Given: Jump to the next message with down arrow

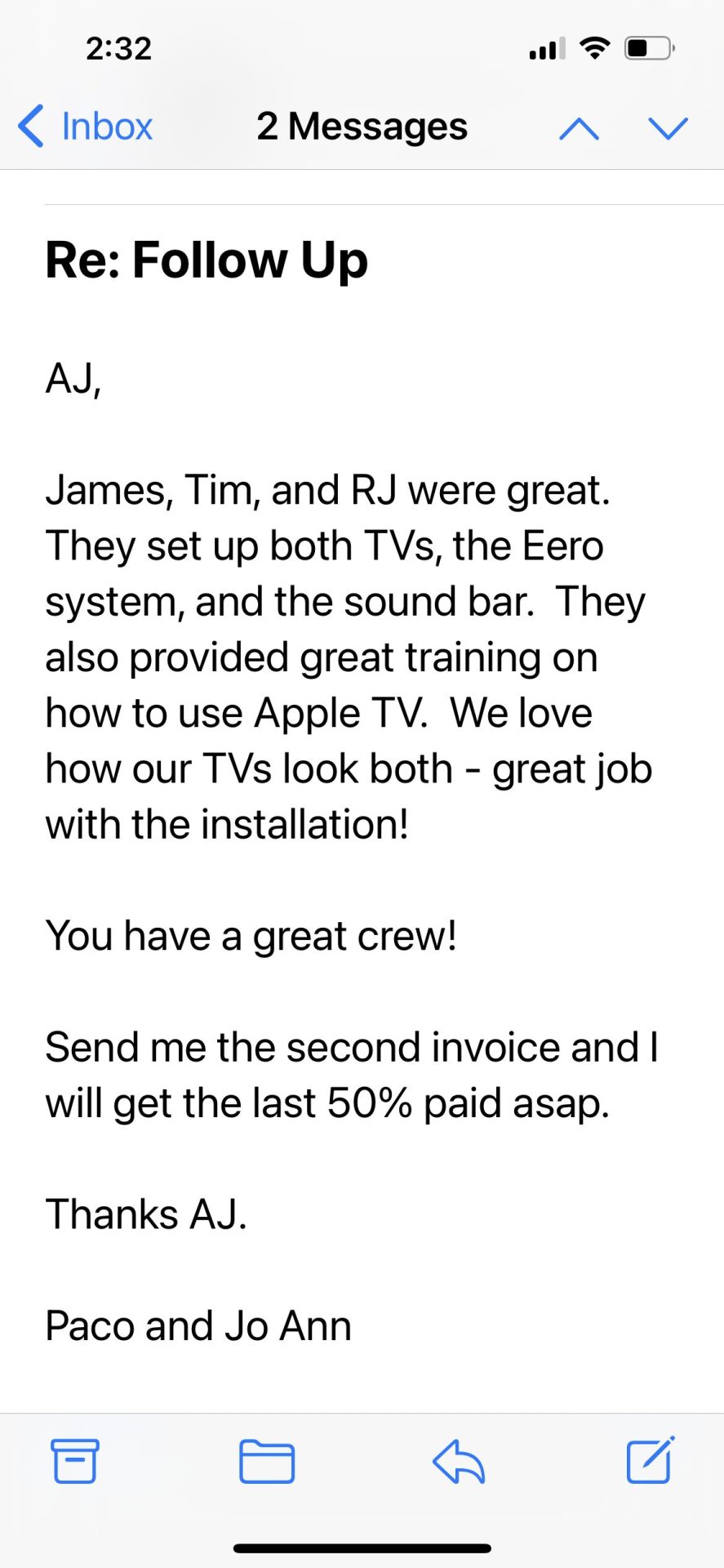Looking at the screenshot, I should (x=668, y=128).
